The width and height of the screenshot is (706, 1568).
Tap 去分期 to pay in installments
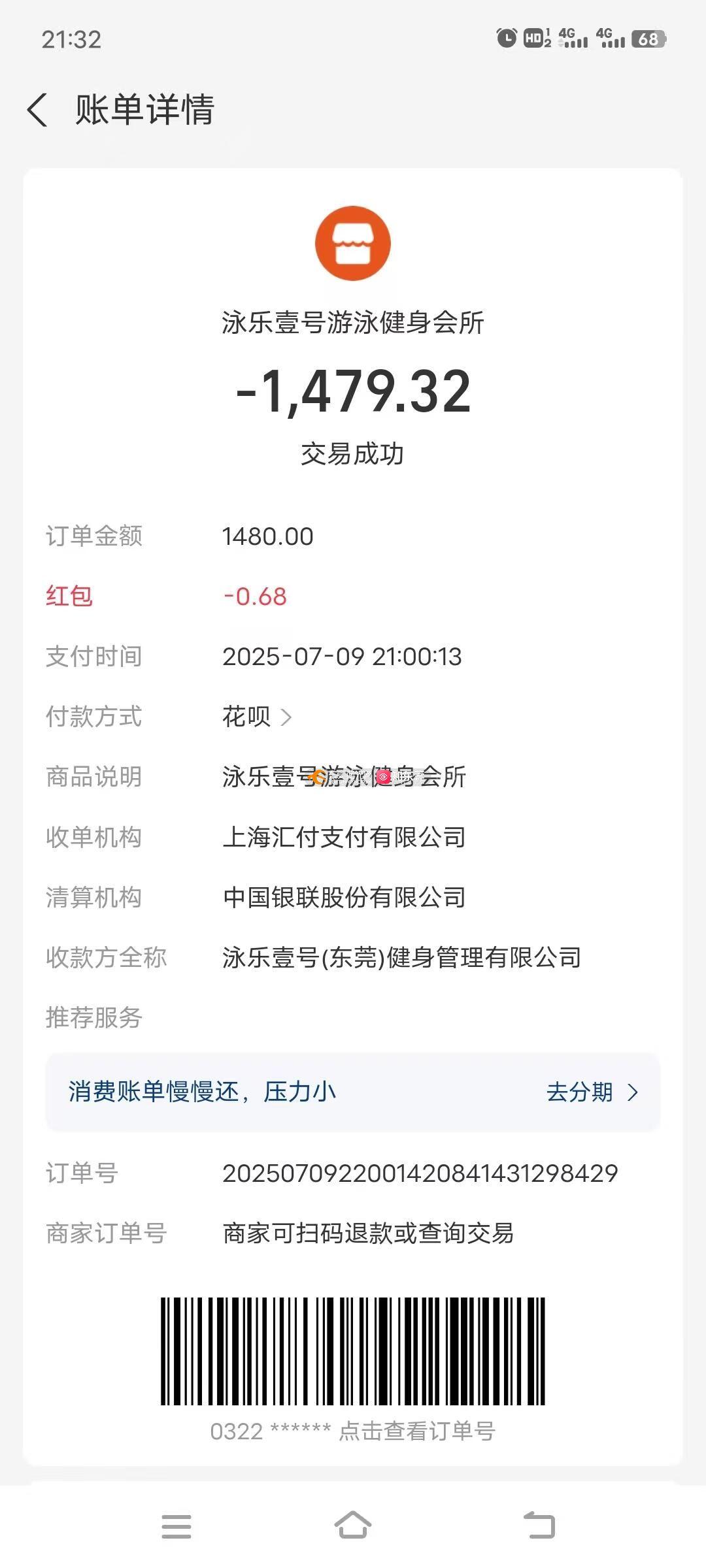click(x=592, y=1092)
